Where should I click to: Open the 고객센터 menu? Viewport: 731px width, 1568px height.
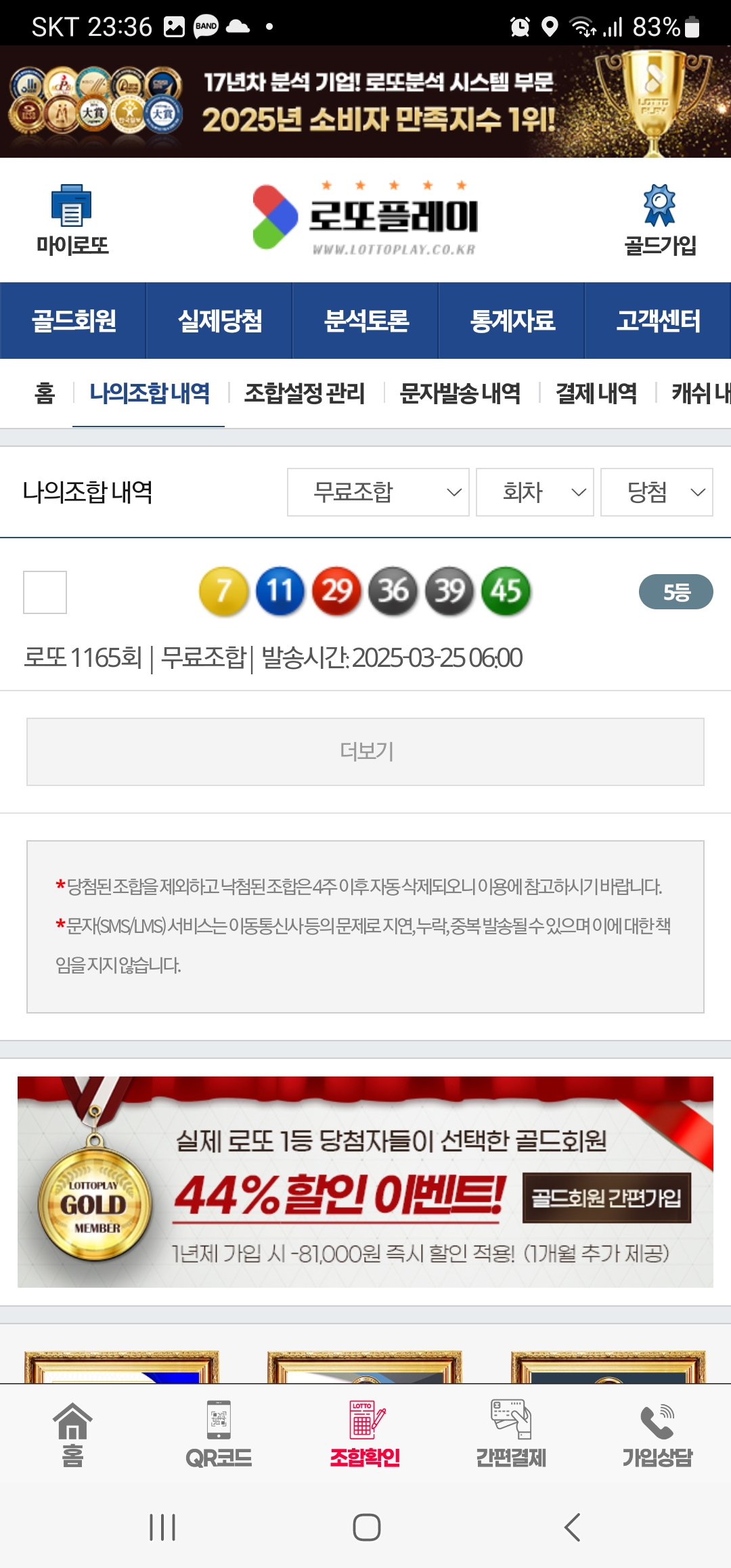coord(658,321)
